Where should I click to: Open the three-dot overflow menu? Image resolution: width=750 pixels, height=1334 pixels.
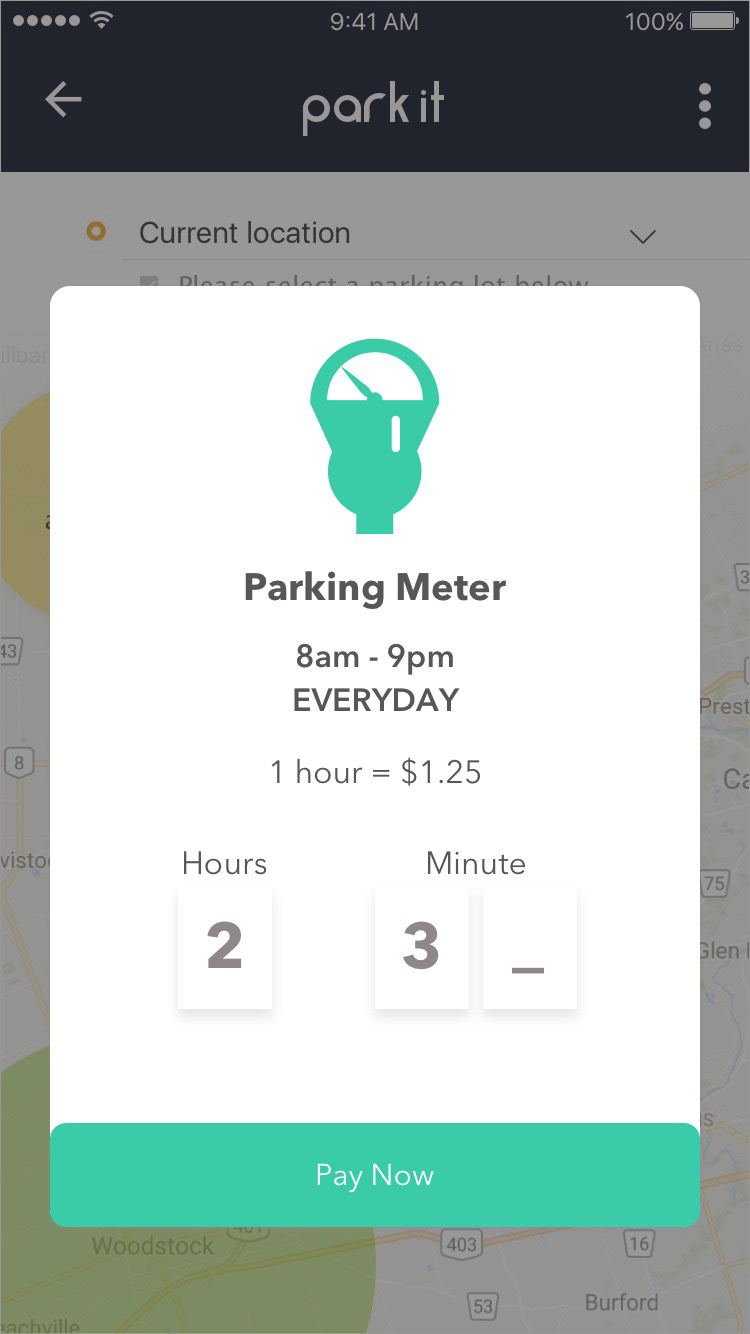(705, 106)
